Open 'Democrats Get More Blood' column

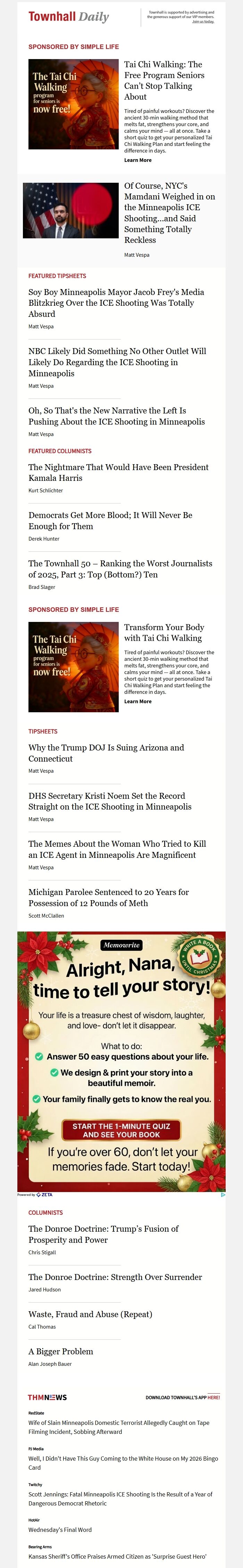click(110, 520)
